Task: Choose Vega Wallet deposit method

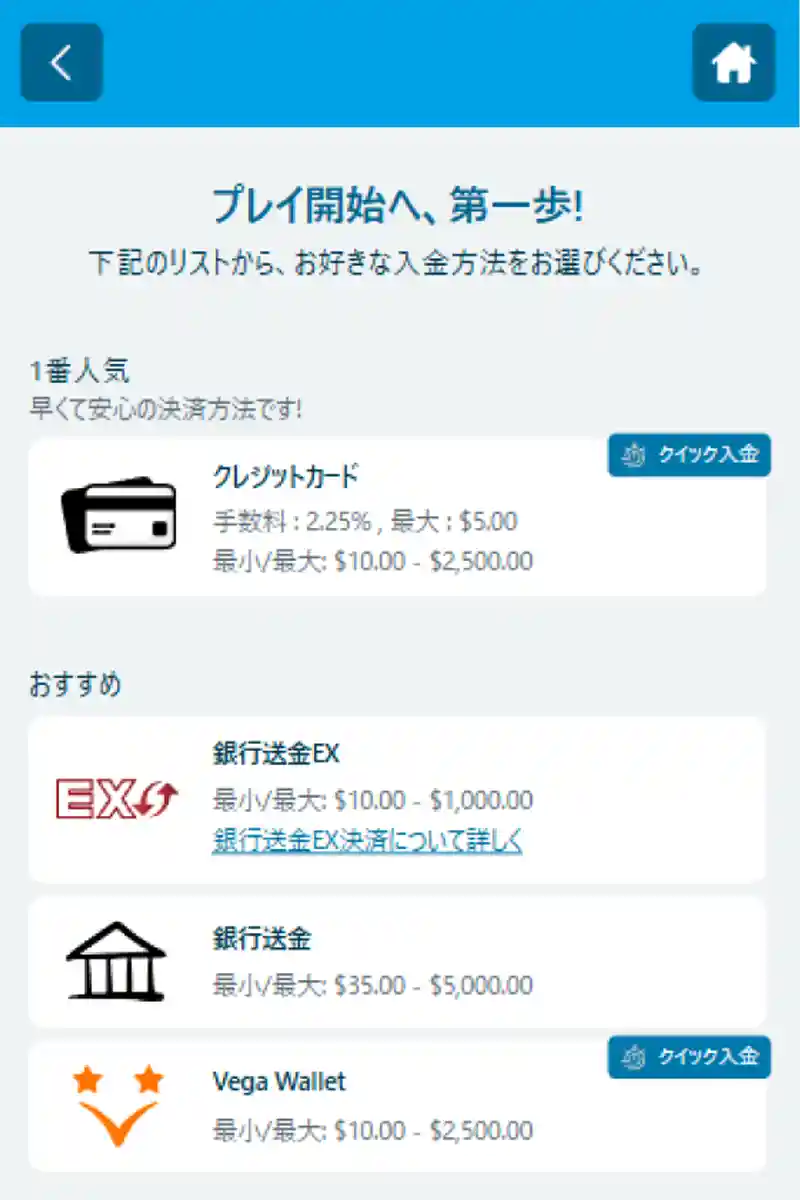Action: tap(397, 1106)
